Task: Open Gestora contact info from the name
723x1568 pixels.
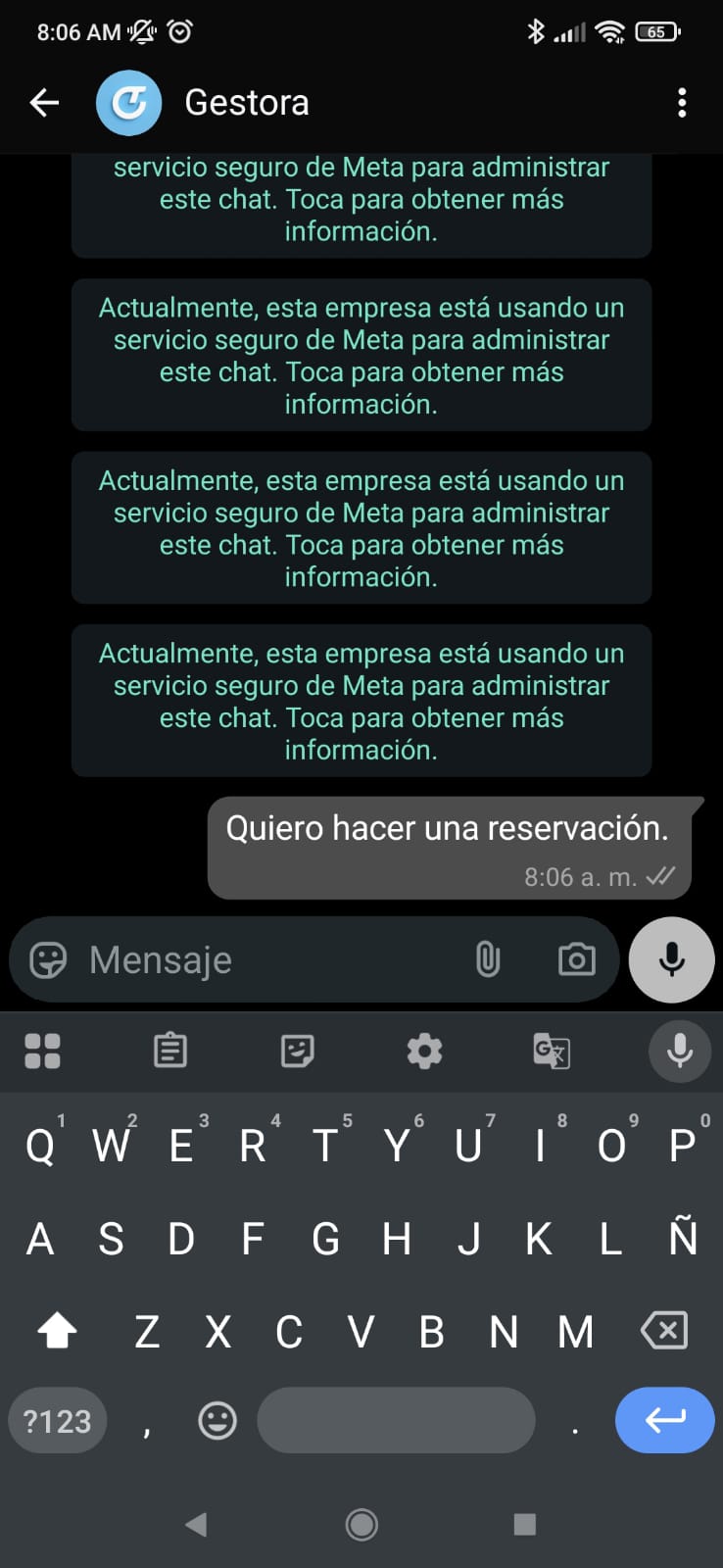Action: 247,103
